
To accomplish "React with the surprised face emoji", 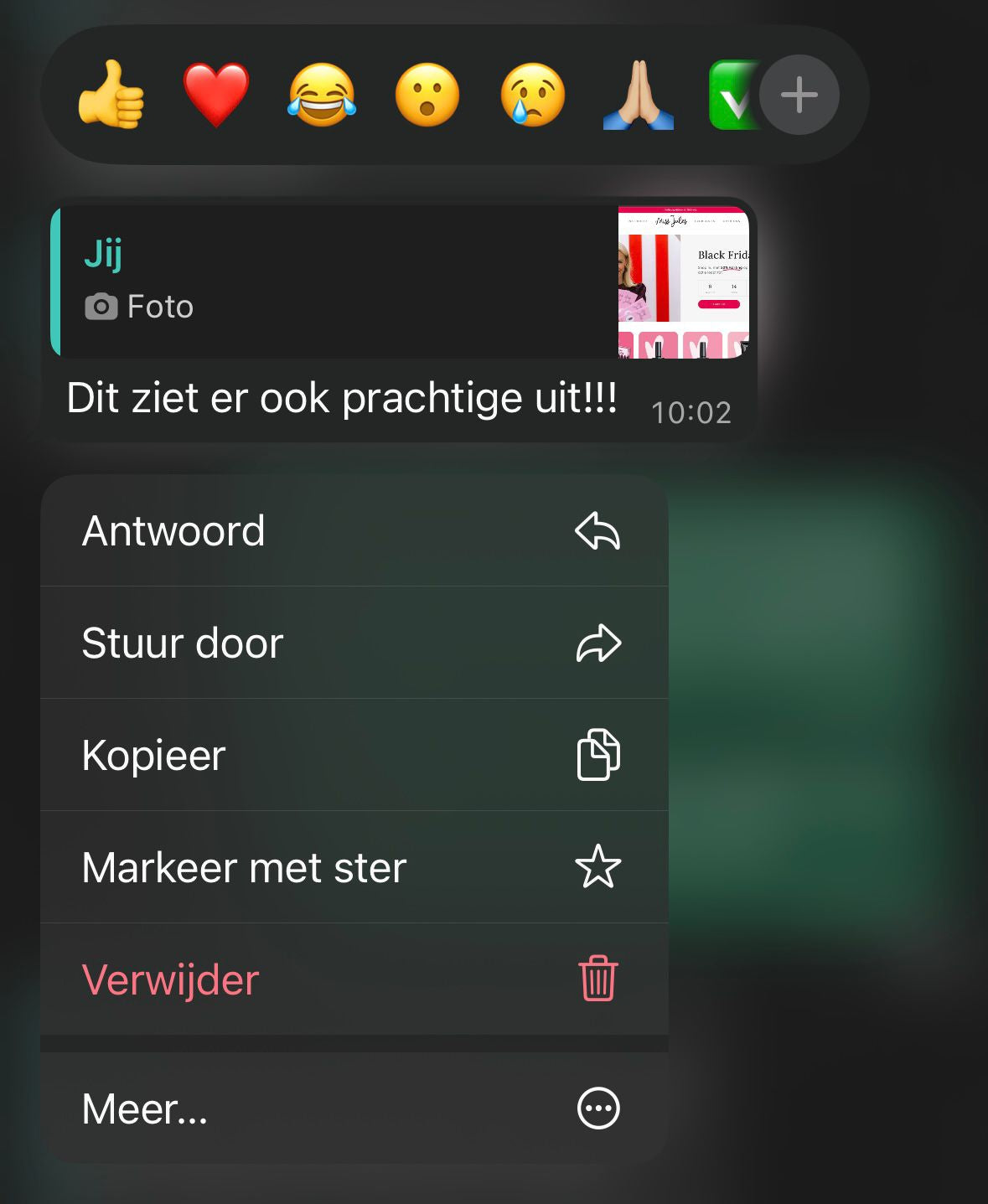I will point(427,96).
